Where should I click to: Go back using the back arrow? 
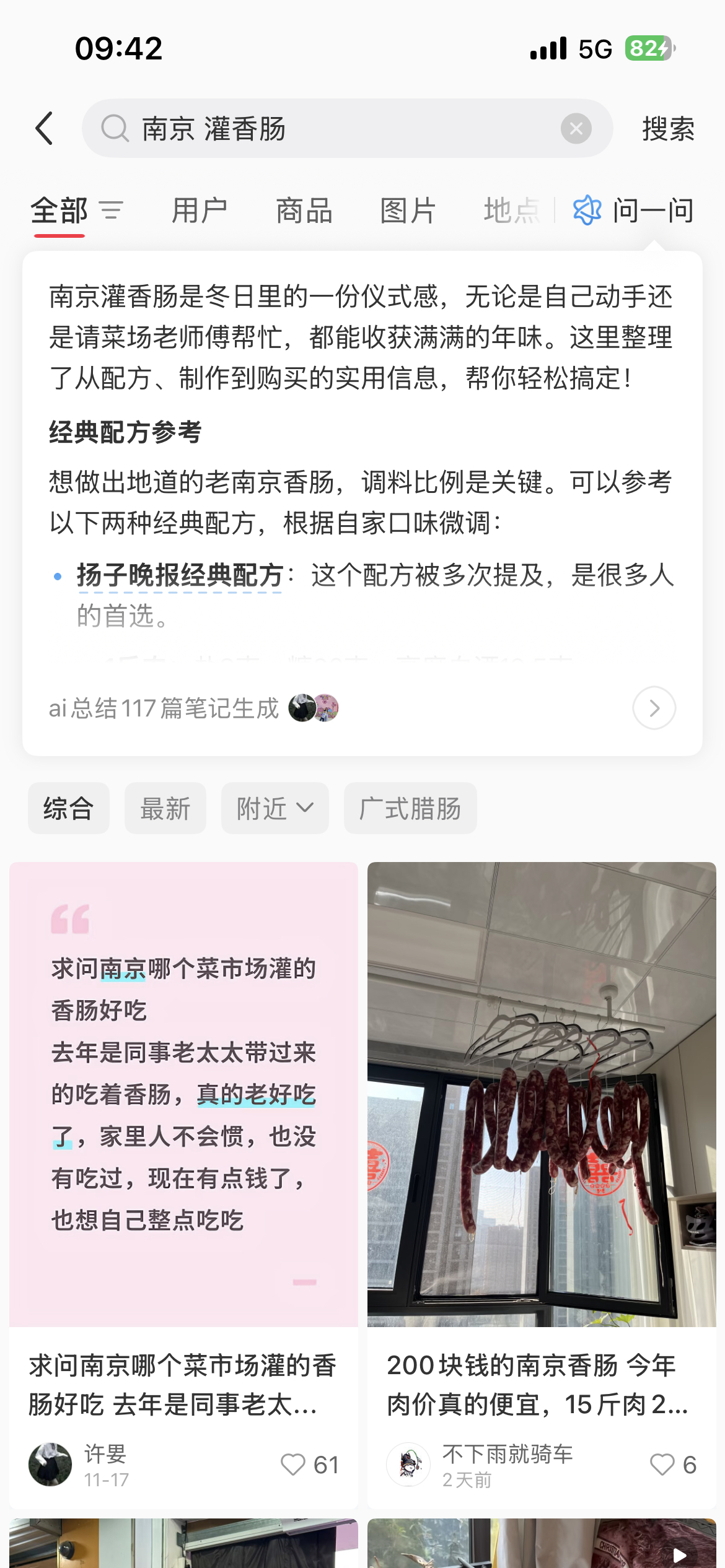pos(45,128)
